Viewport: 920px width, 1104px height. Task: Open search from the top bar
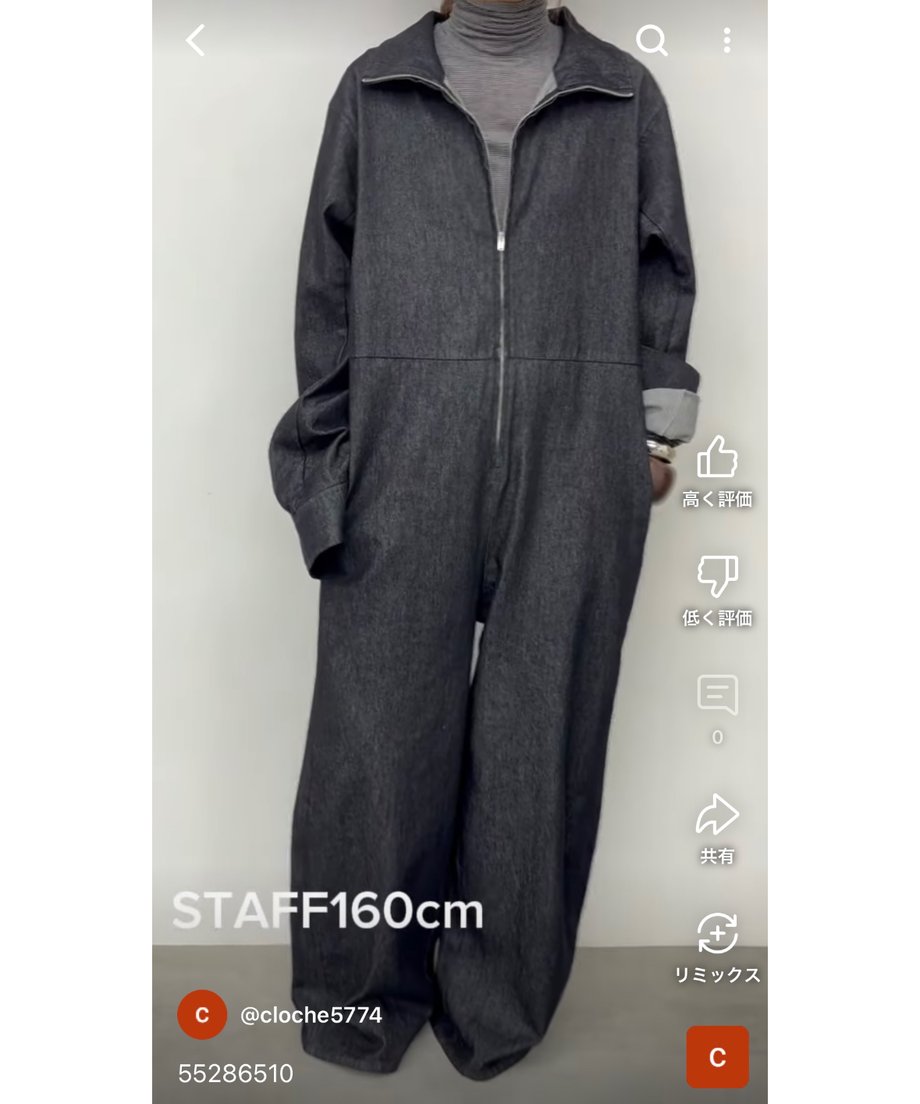coord(651,41)
